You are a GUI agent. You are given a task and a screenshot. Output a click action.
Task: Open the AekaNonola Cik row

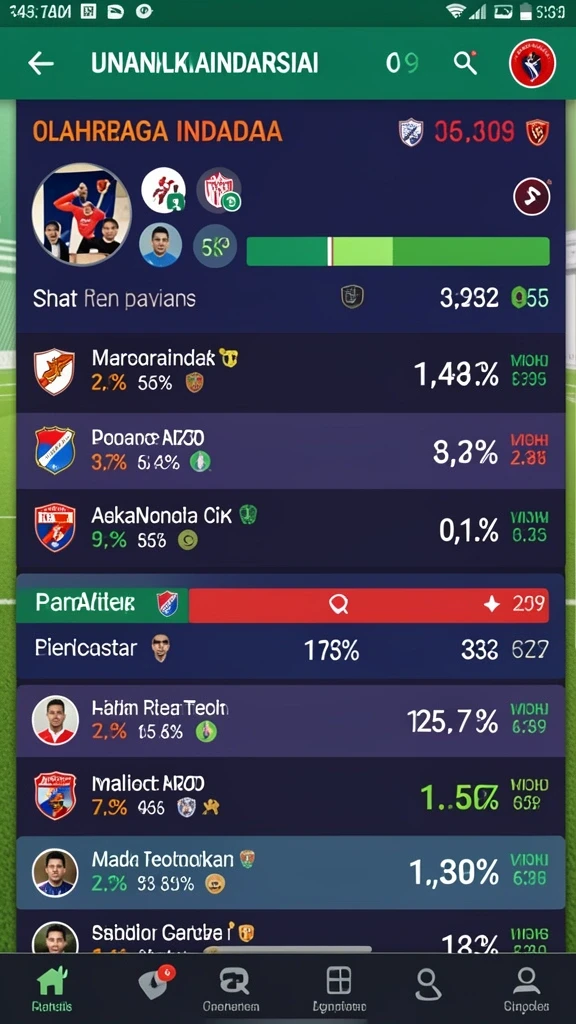[291, 528]
